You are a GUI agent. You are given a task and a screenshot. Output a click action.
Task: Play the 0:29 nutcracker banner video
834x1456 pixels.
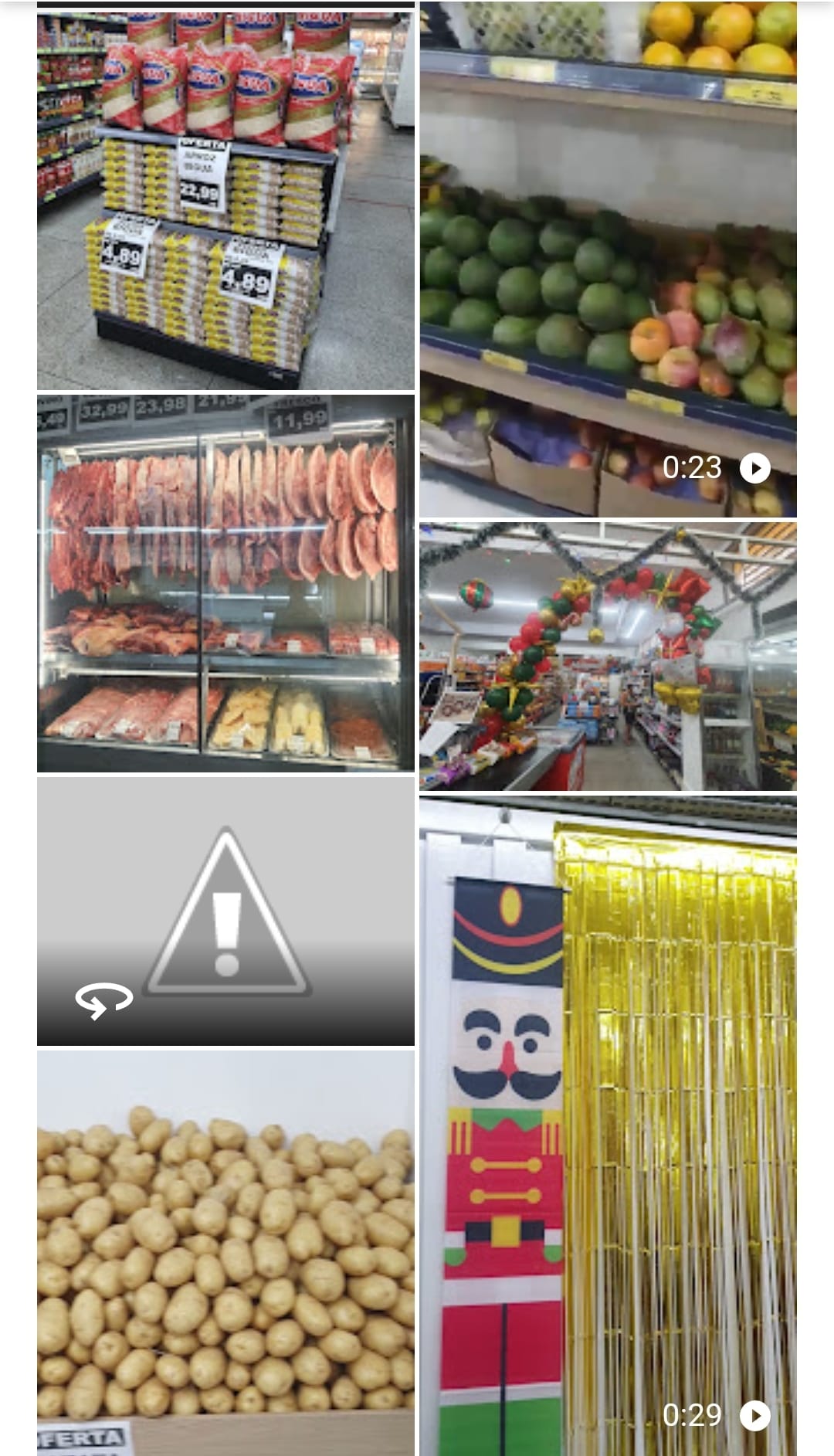click(608, 1126)
